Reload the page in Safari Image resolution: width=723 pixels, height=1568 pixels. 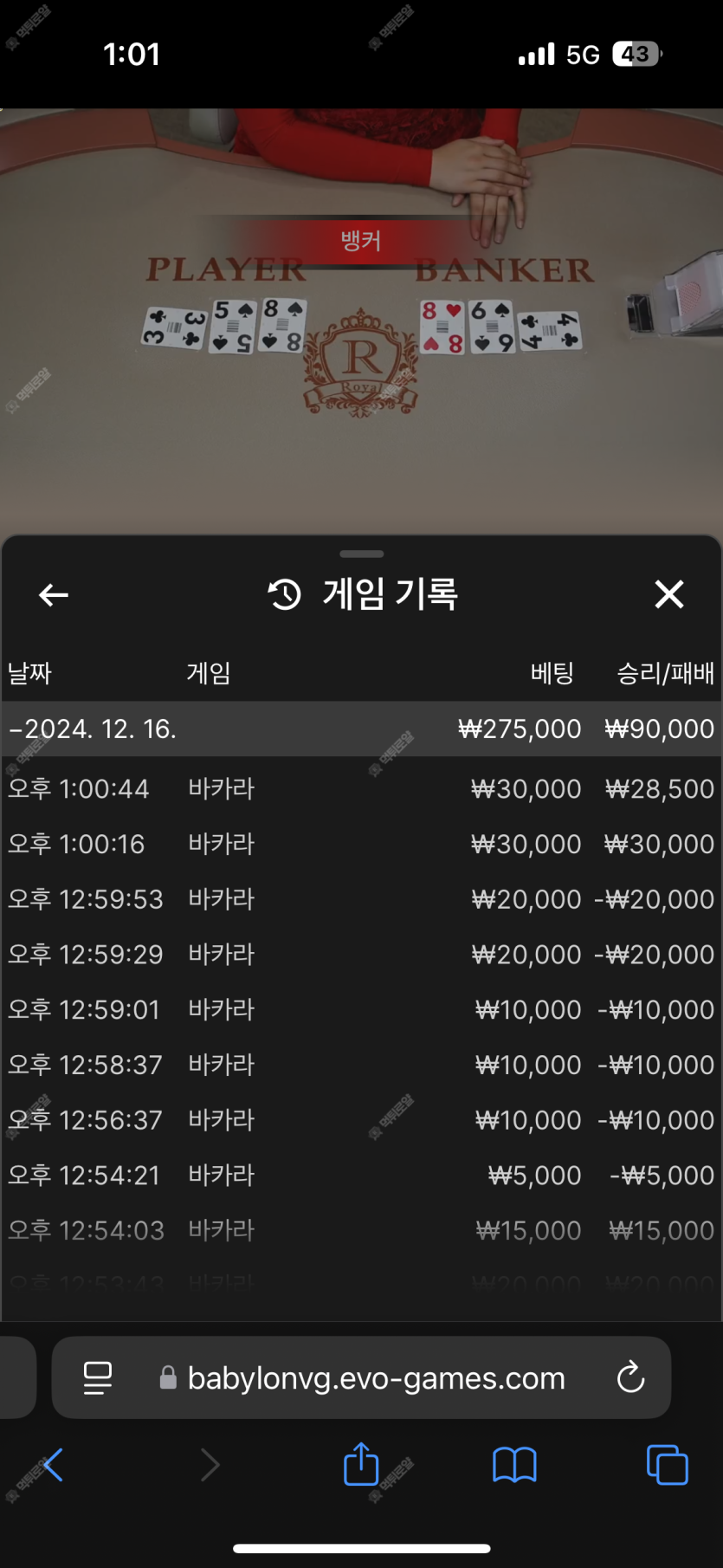tap(630, 1377)
